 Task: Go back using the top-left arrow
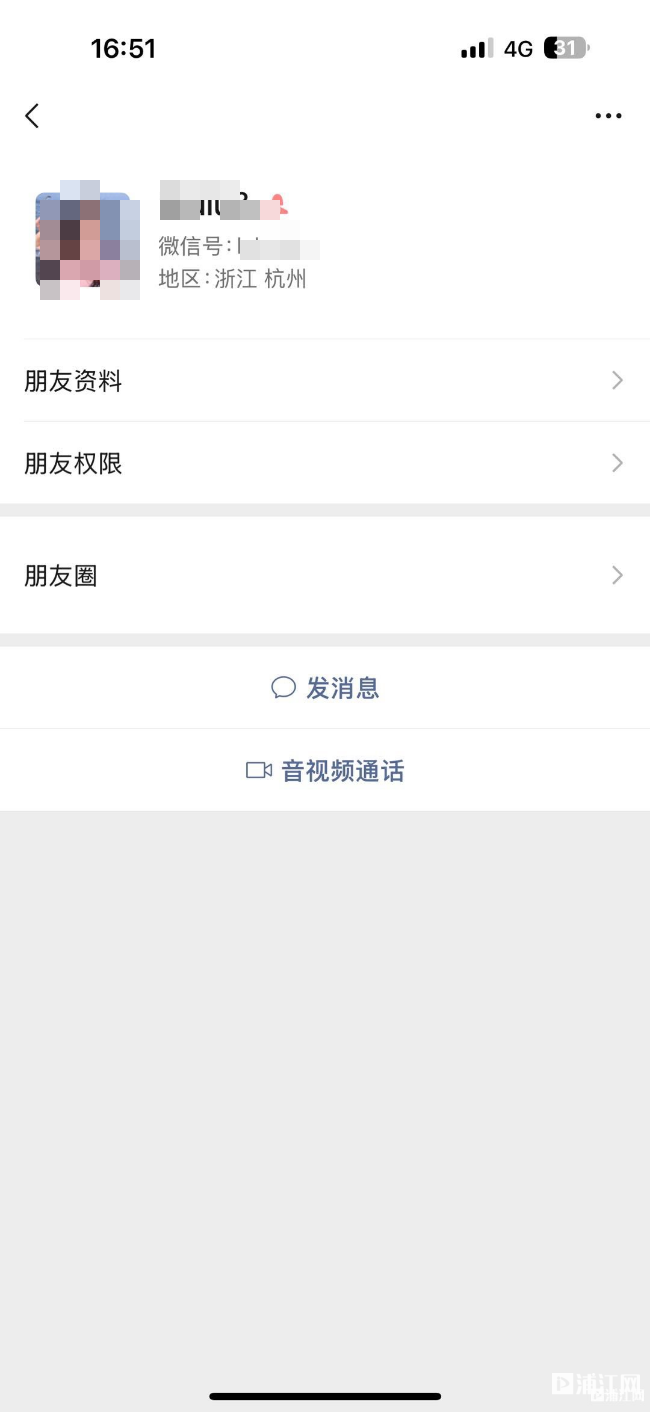pos(32,116)
